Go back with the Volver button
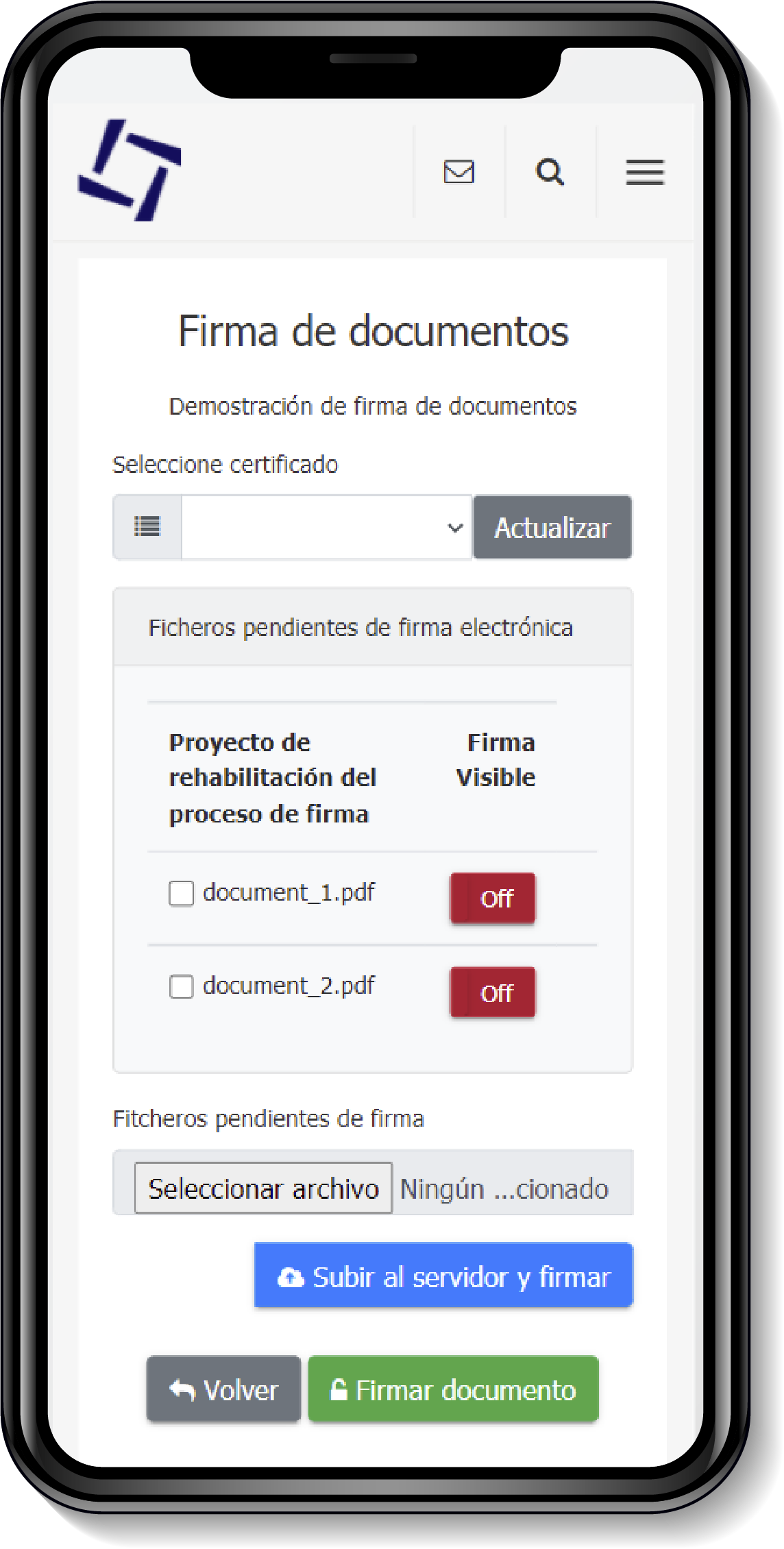 click(223, 1389)
